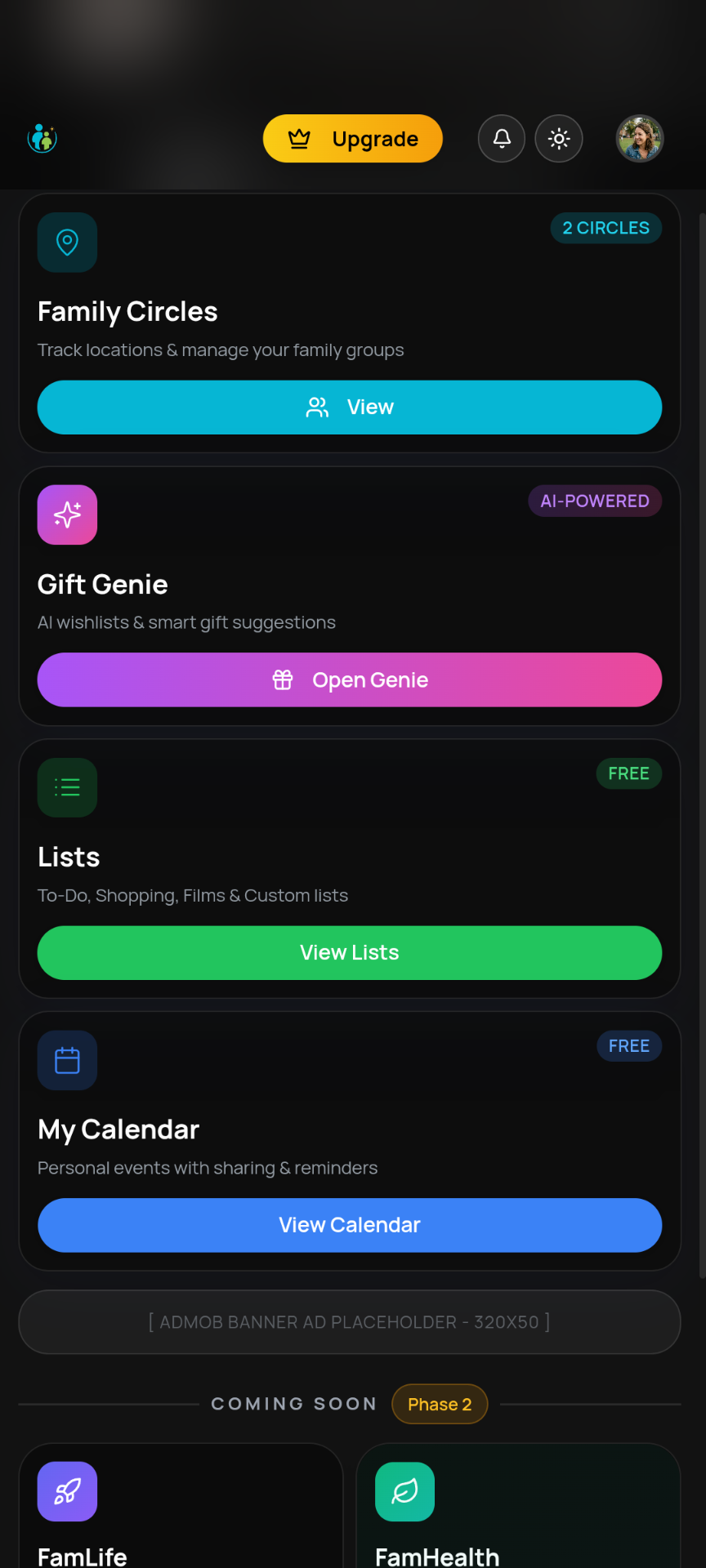This screenshot has width=706, height=1568.
Task: Open Genie for gift suggestions
Action: point(349,679)
